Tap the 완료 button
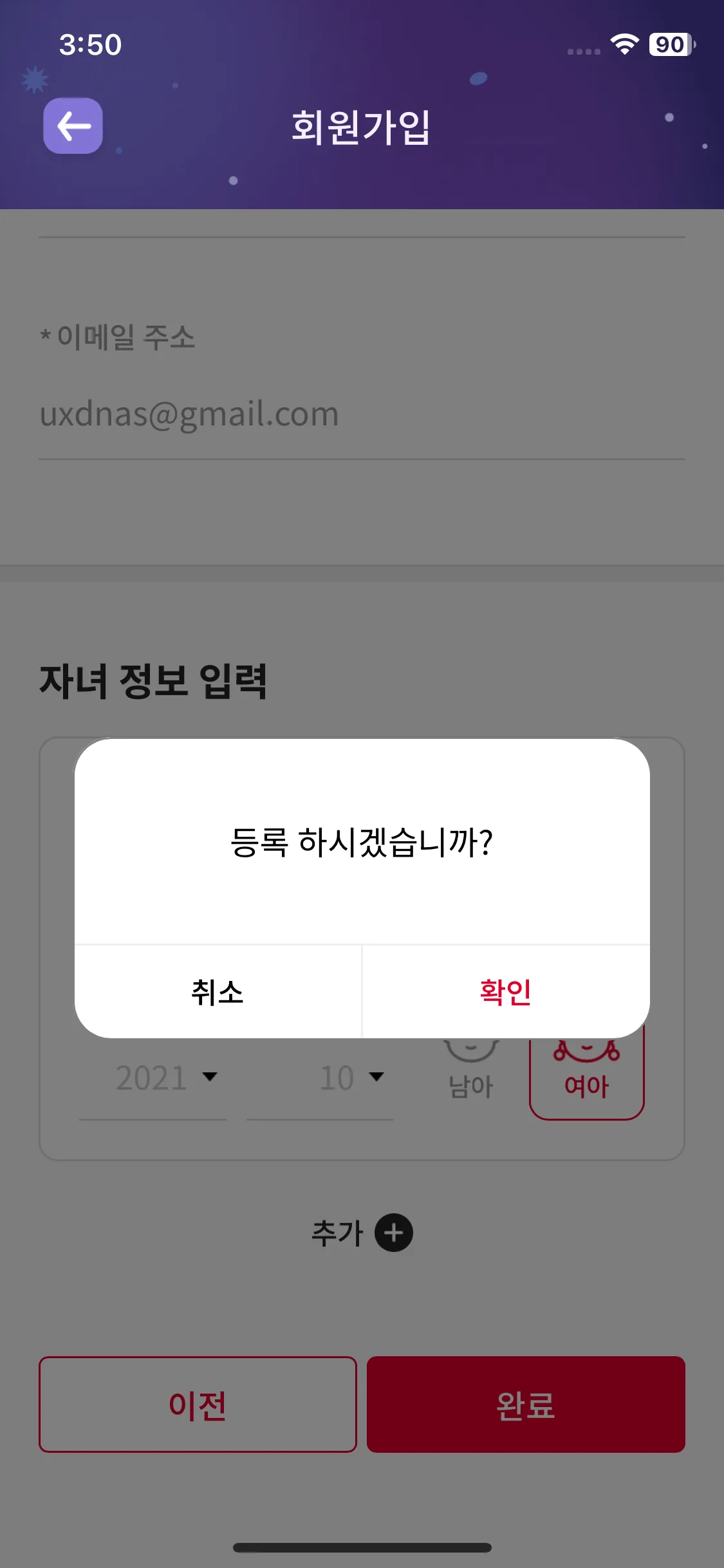The height and width of the screenshot is (1568, 724). pyautogui.click(x=526, y=1405)
